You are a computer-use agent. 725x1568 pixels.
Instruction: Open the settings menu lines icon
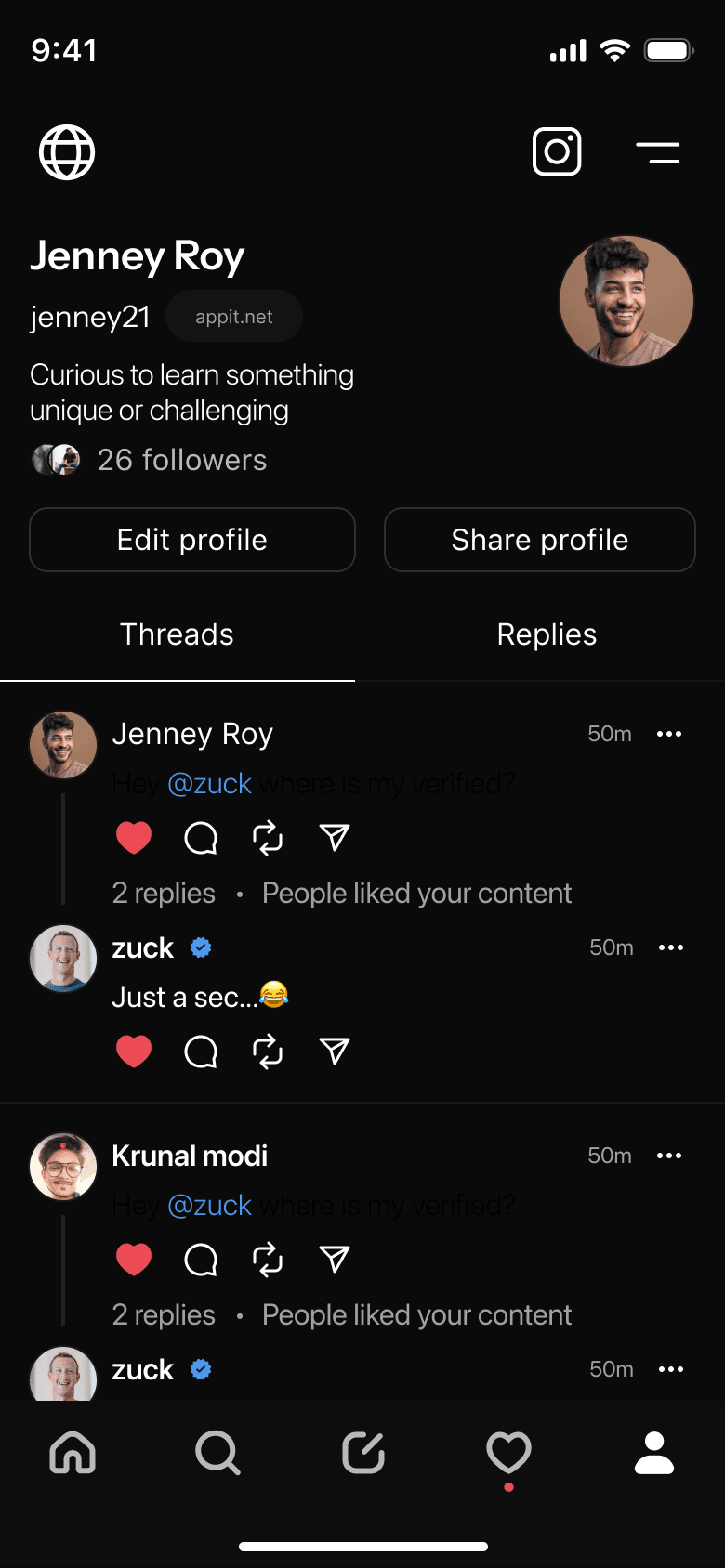(658, 152)
